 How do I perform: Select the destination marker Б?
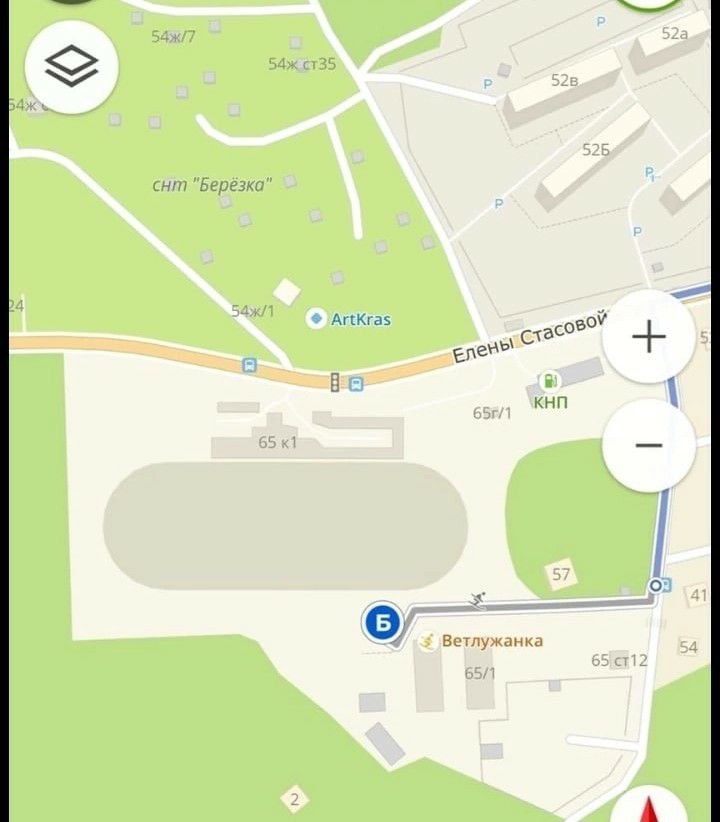tap(382, 623)
